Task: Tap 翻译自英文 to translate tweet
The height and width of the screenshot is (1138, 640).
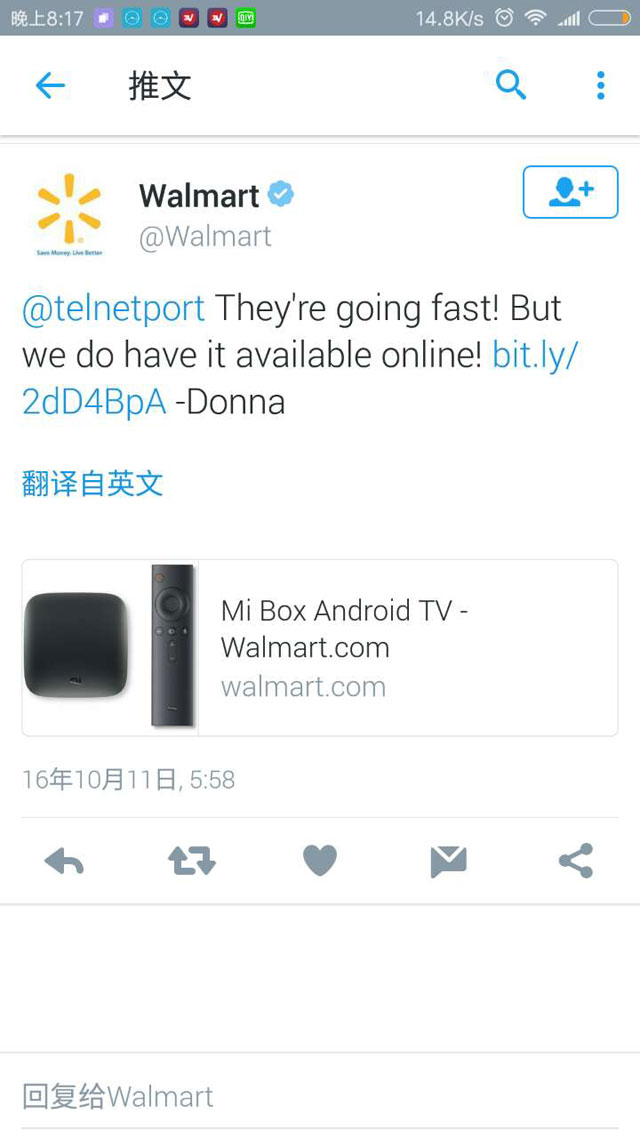Action: [x=92, y=484]
